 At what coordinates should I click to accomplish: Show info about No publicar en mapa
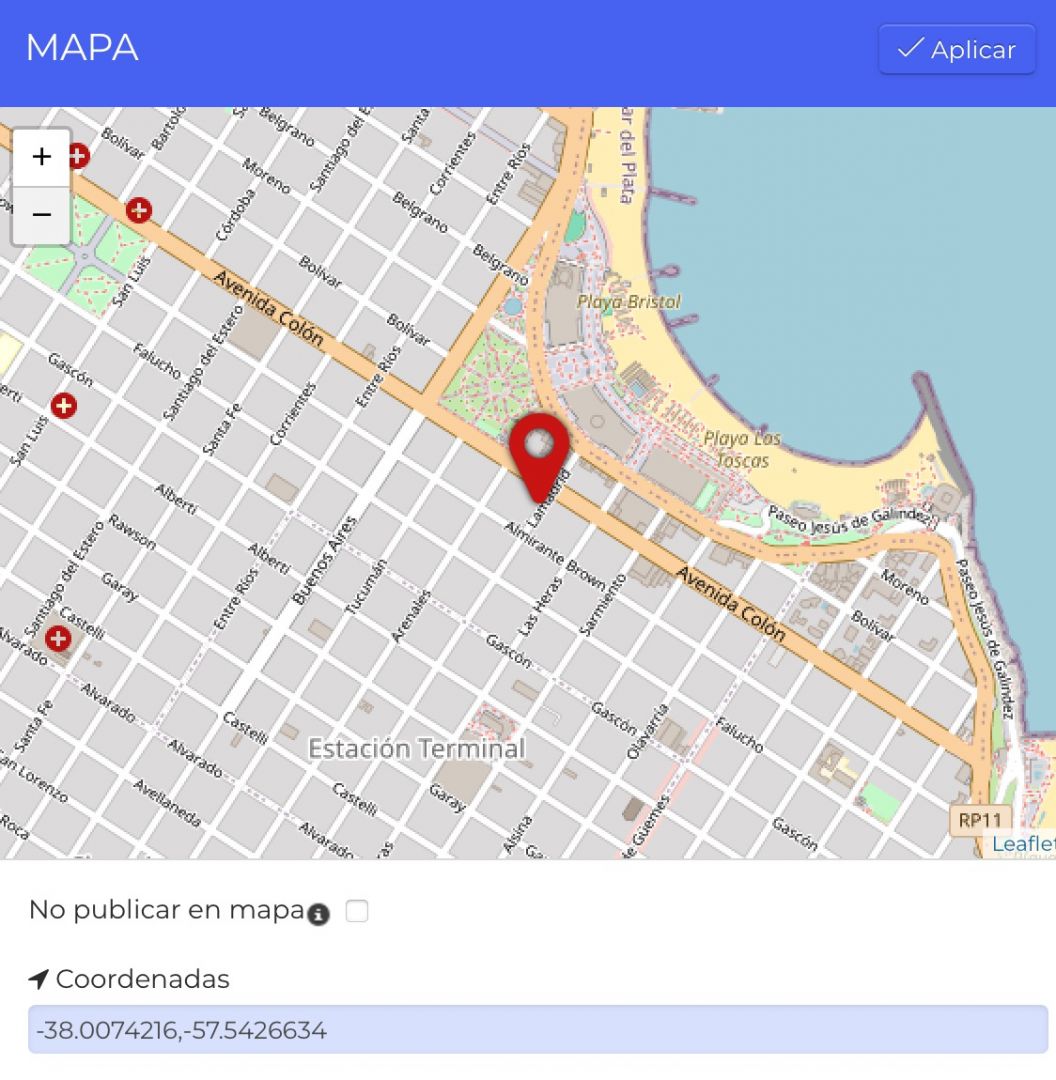319,914
